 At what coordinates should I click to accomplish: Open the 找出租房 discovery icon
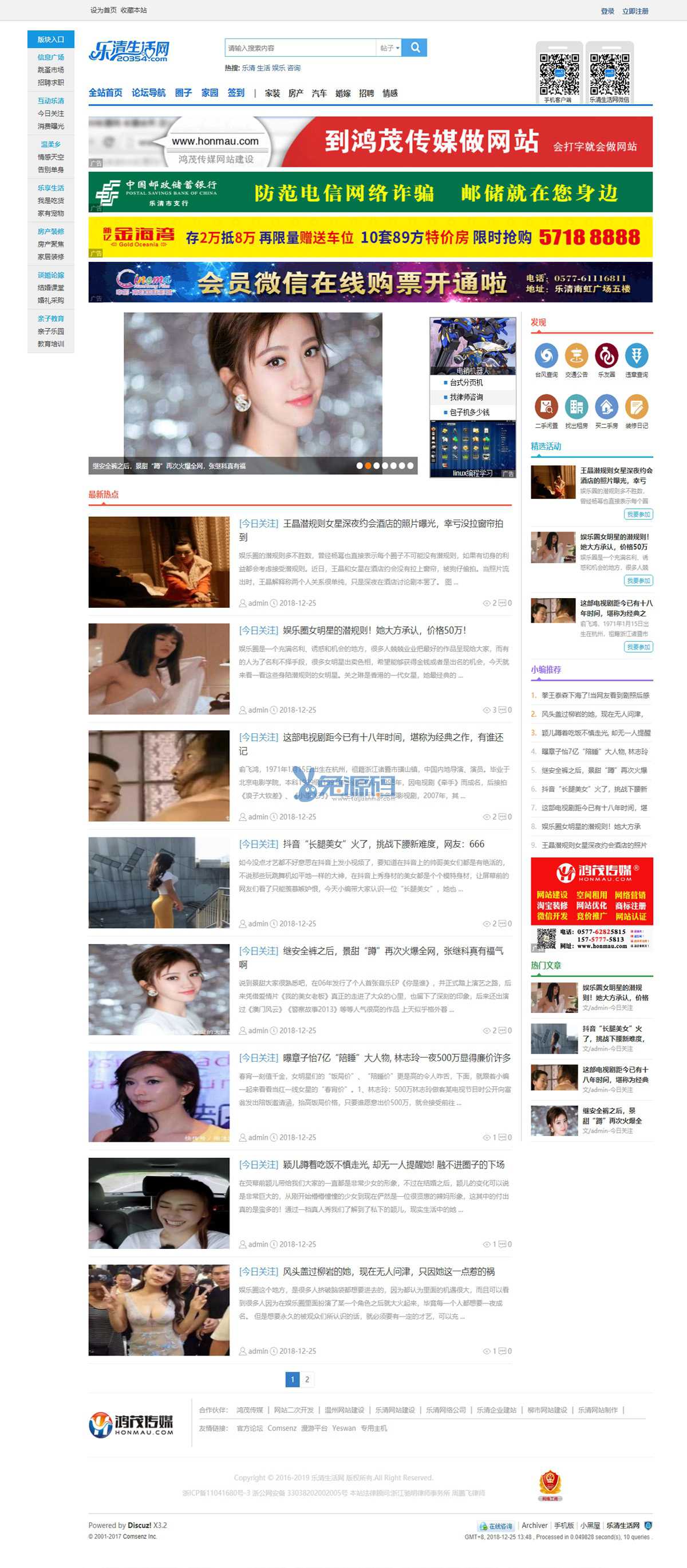coord(575,411)
